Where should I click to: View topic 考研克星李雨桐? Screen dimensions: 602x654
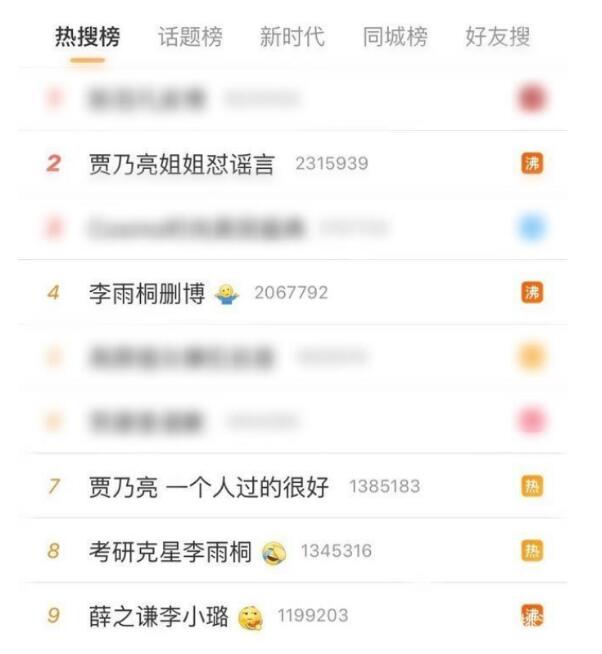tap(170, 551)
